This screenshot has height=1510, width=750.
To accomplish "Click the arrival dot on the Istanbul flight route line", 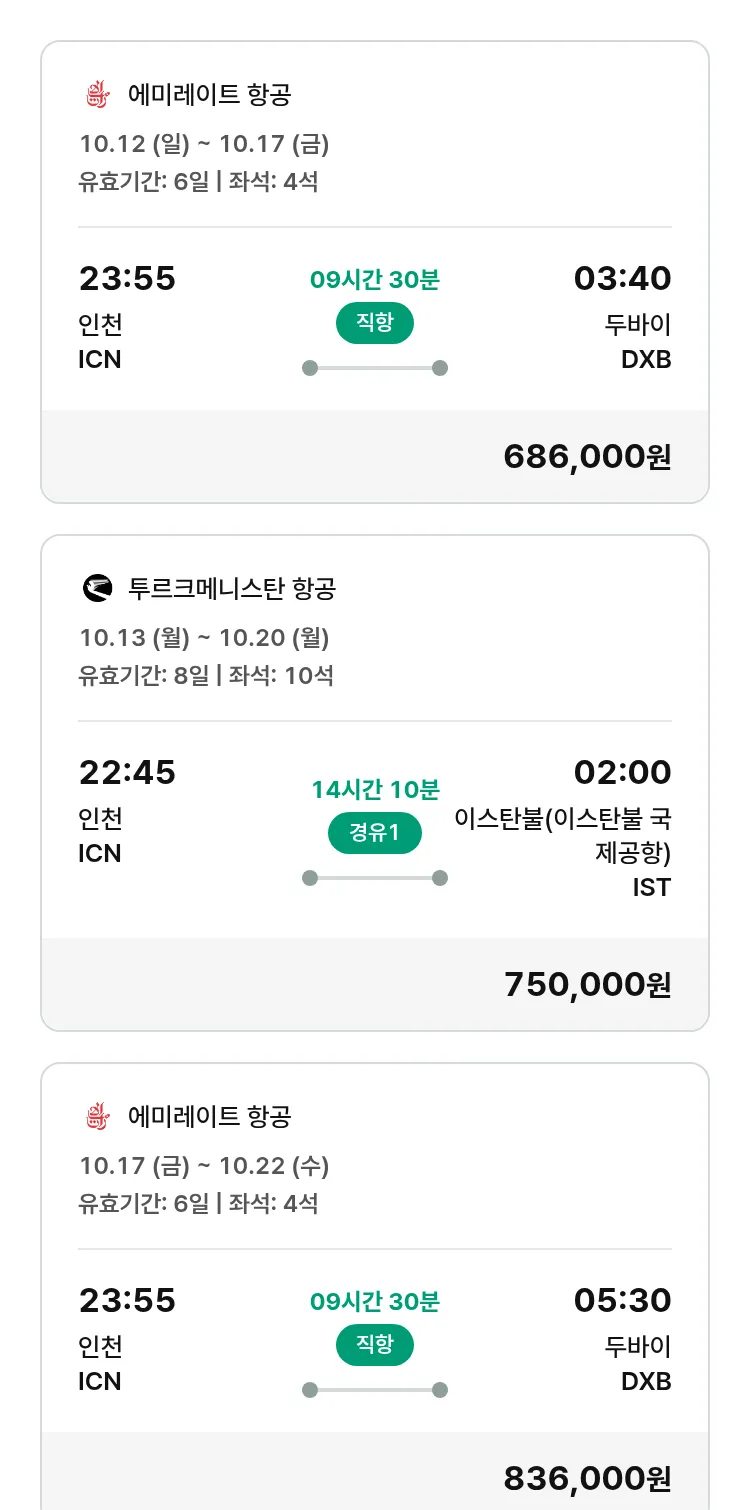I will (440, 878).
